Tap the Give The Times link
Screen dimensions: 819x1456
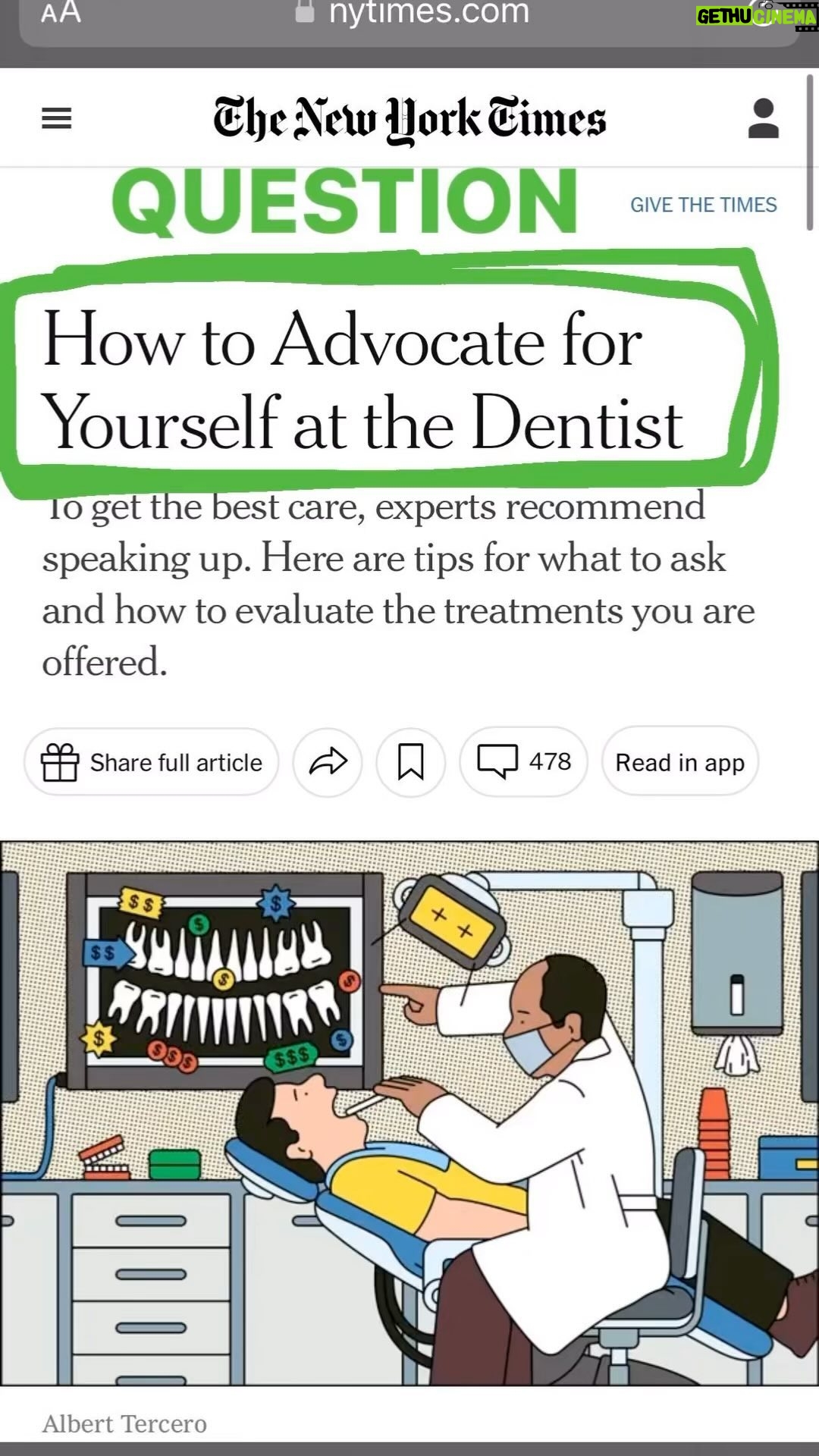click(x=703, y=205)
